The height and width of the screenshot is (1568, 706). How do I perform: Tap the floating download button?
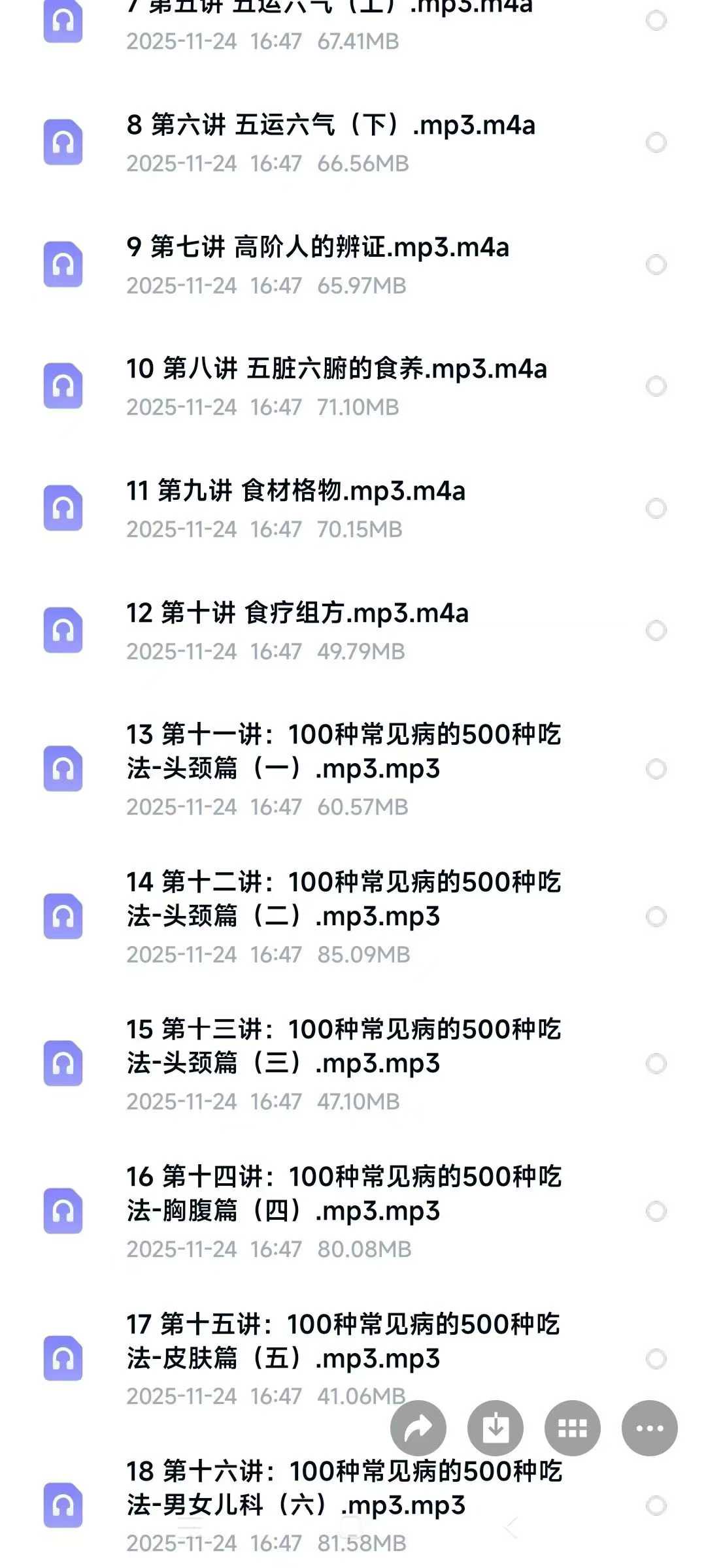496,1428
